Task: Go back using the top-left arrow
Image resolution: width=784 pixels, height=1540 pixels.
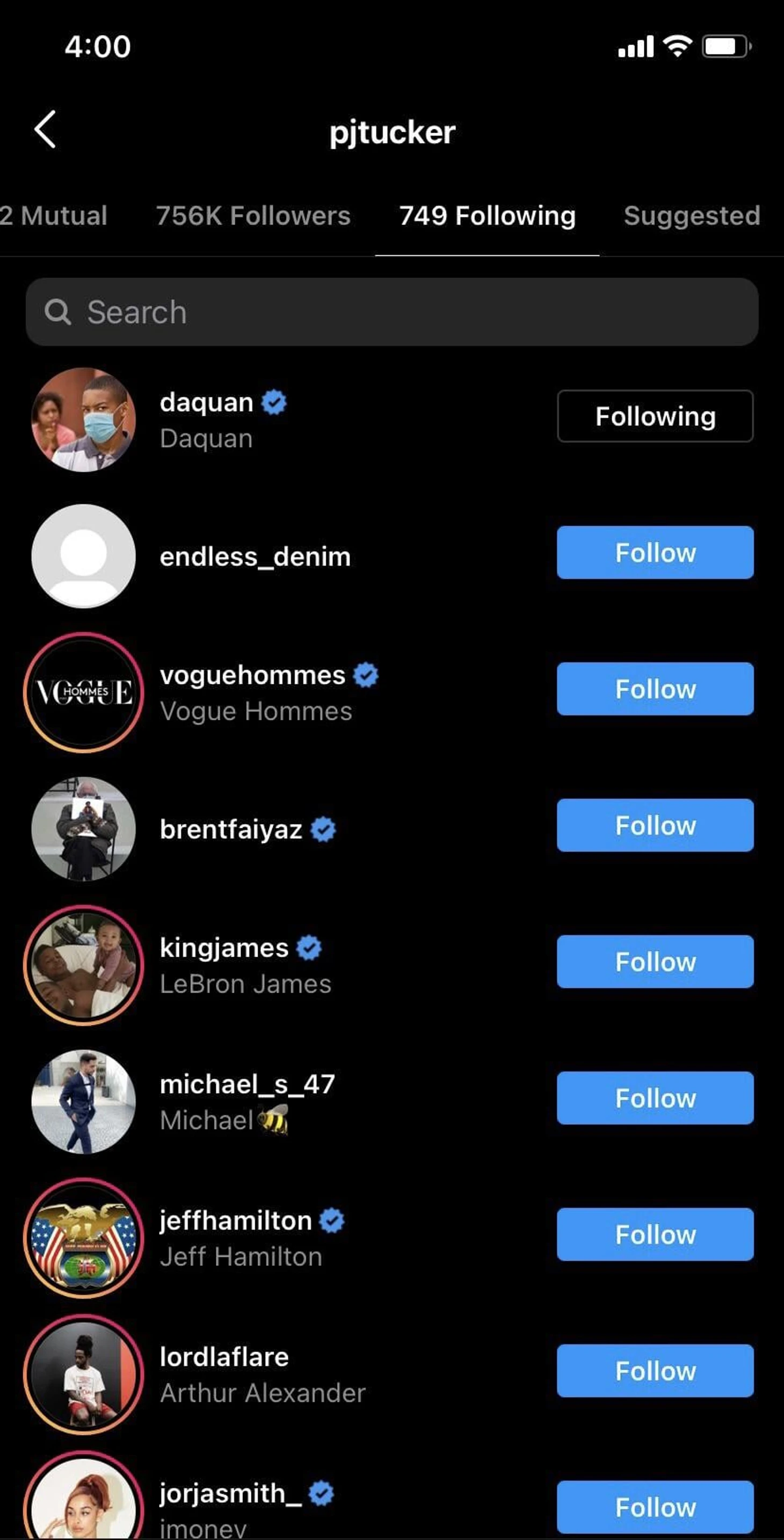Action: pos(46,129)
